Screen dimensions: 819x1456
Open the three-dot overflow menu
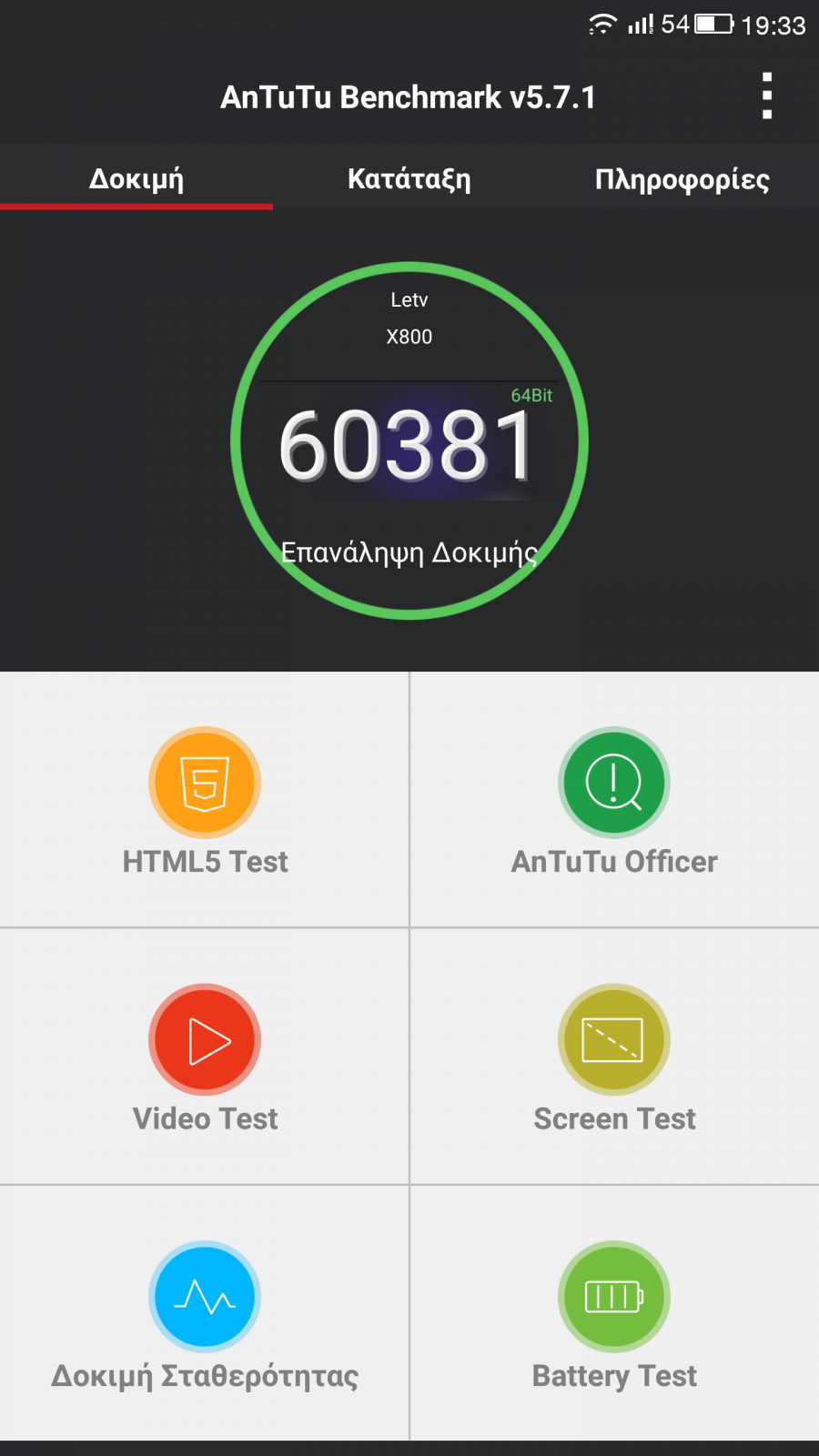[x=767, y=96]
